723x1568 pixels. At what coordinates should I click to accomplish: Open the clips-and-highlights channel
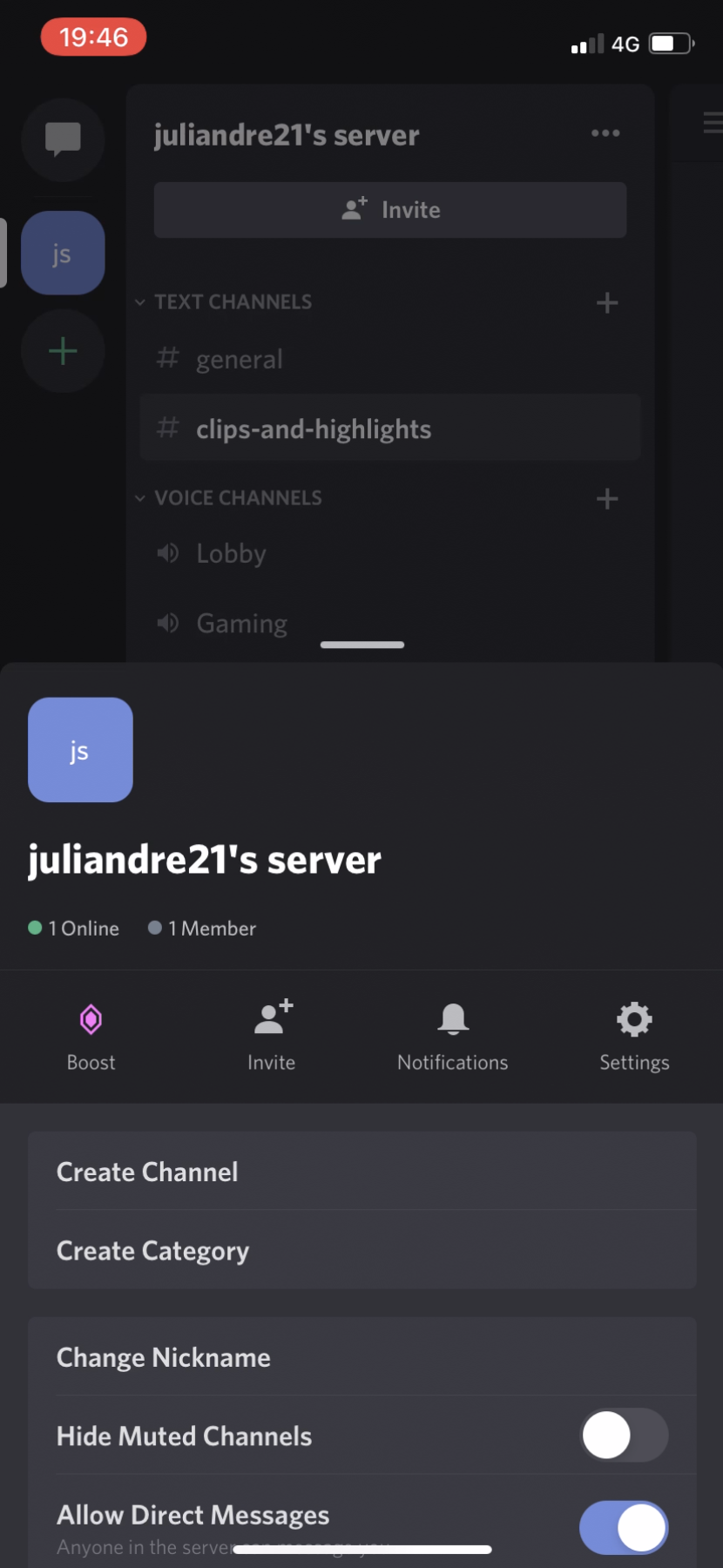click(x=314, y=429)
